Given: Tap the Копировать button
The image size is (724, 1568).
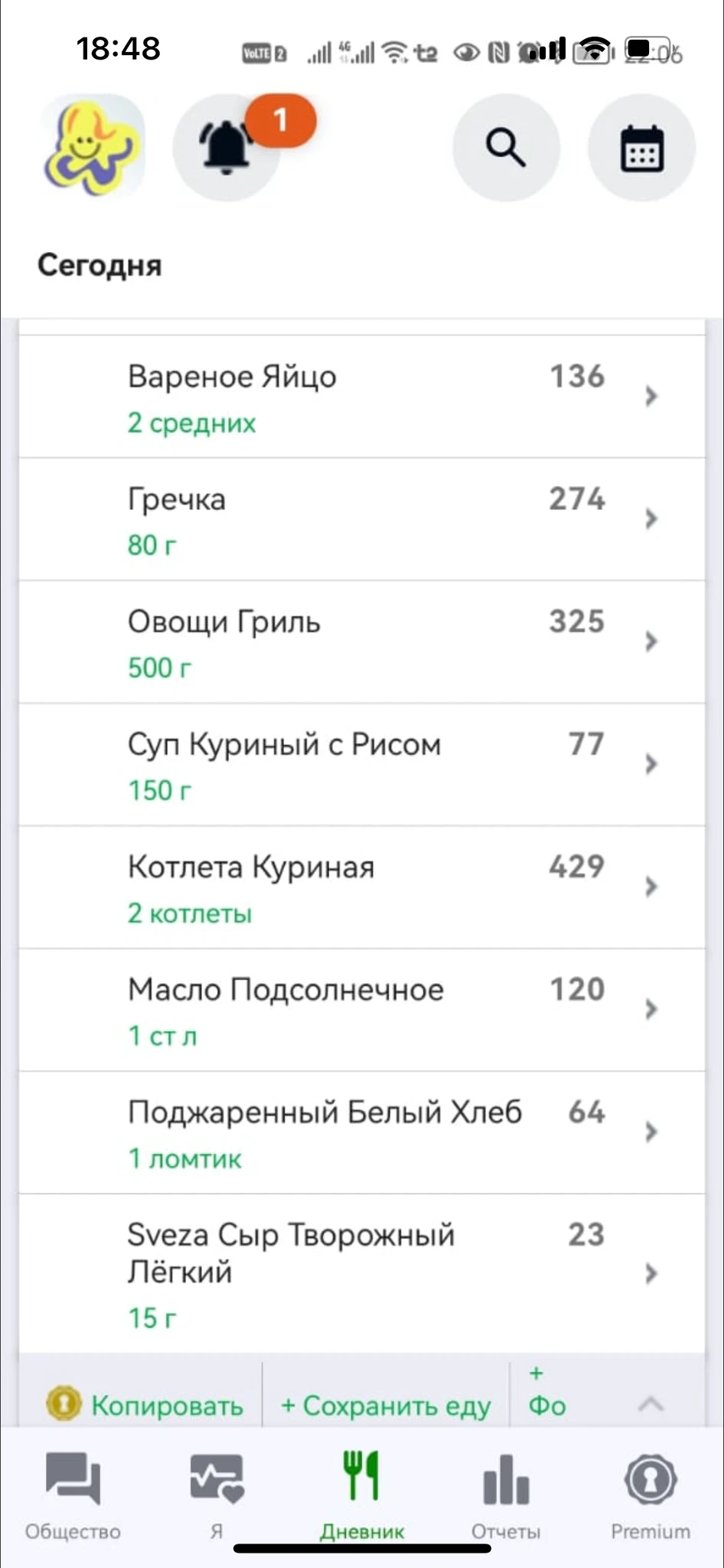Looking at the screenshot, I should tap(145, 1405).
